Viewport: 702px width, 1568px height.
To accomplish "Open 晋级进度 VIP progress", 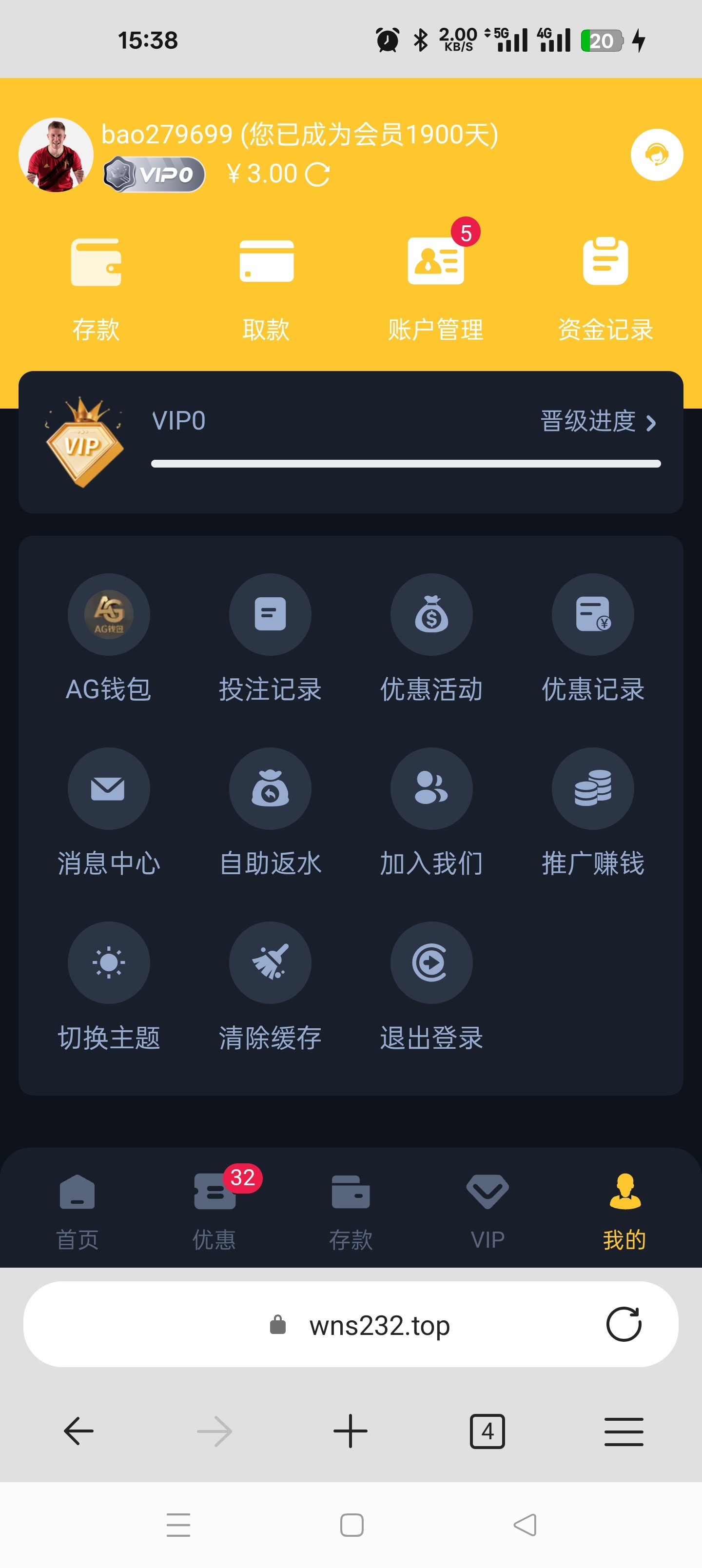I will [598, 421].
